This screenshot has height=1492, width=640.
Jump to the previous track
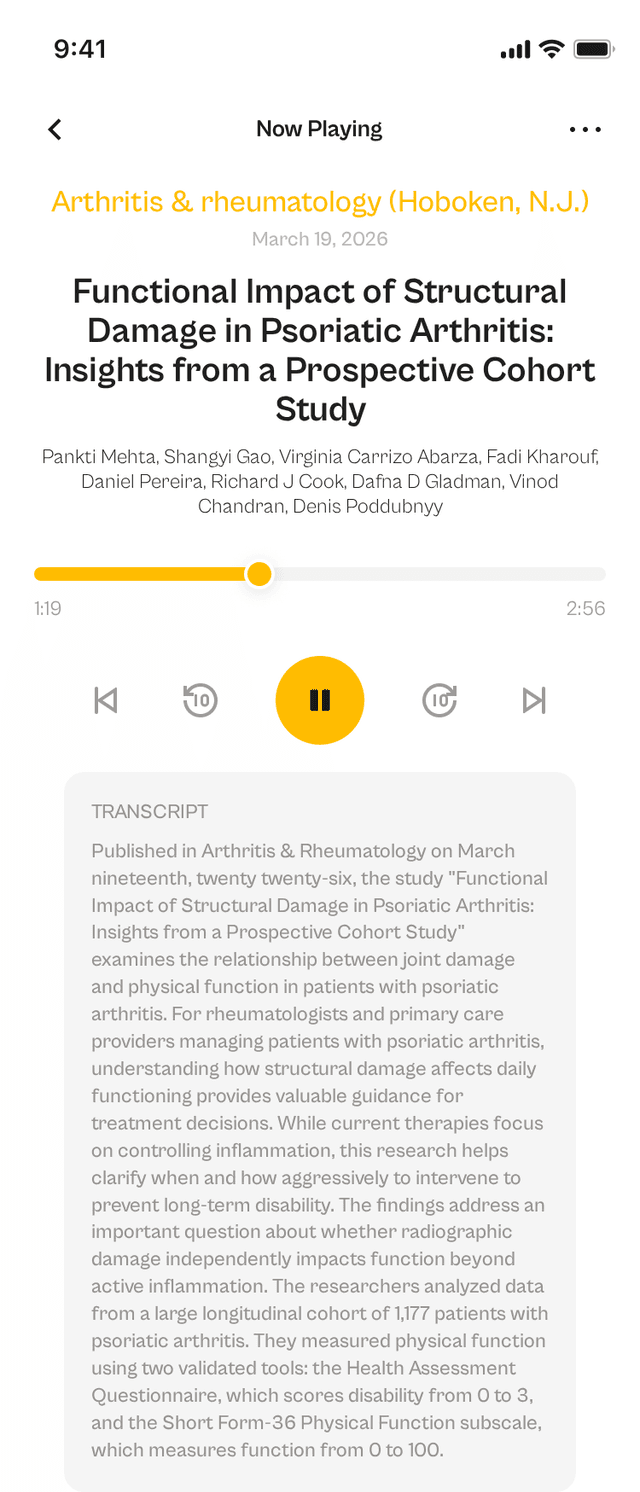[105, 700]
